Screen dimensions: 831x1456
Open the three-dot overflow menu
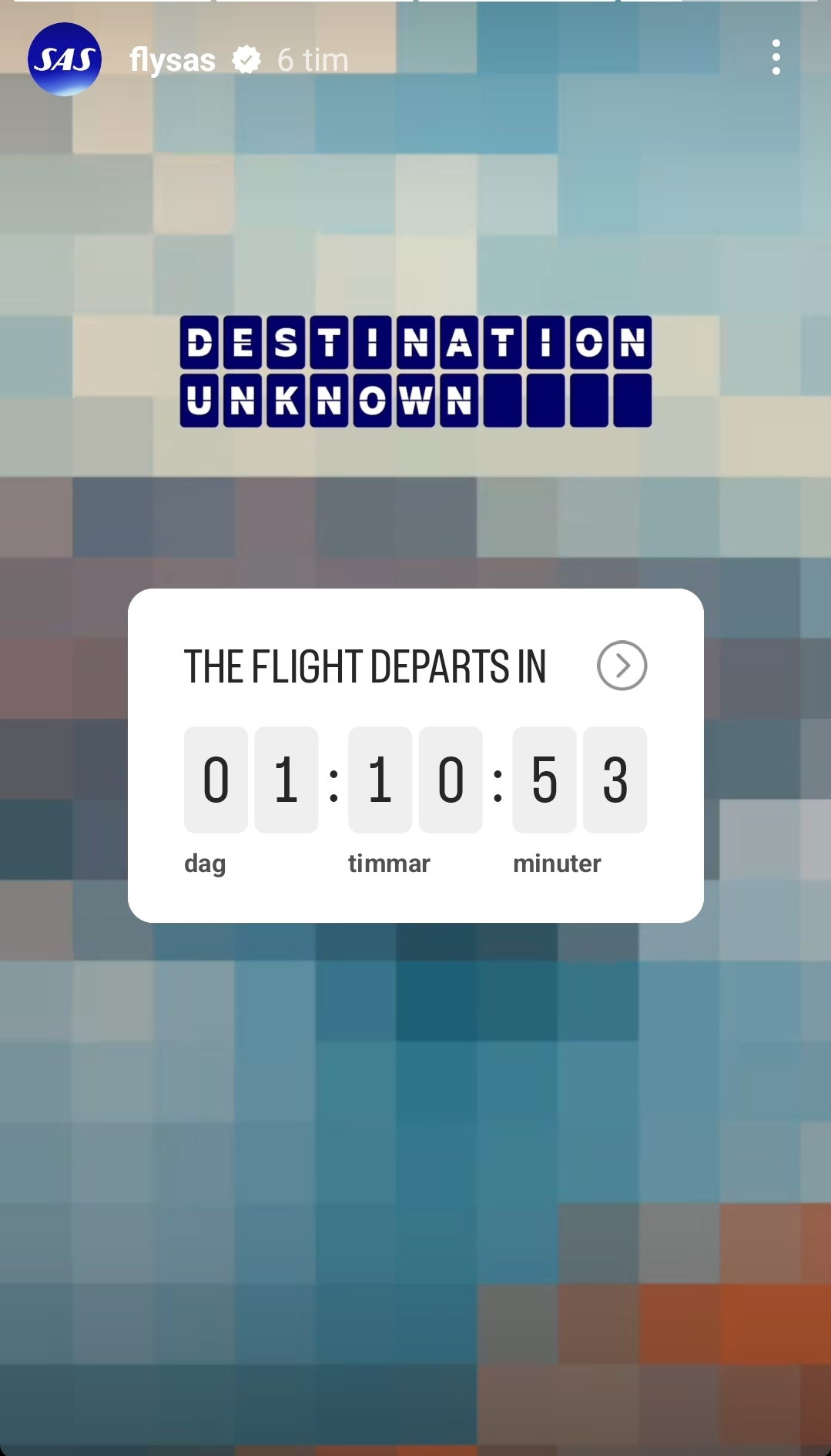776,58
